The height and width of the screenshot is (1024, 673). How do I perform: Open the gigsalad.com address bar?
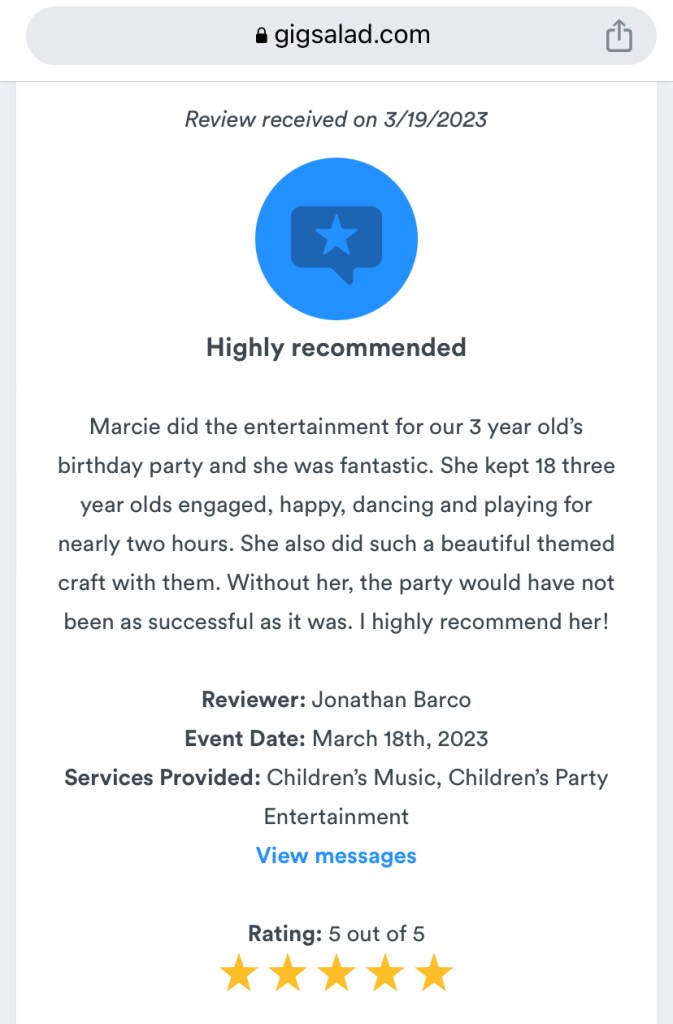[341, 35]
